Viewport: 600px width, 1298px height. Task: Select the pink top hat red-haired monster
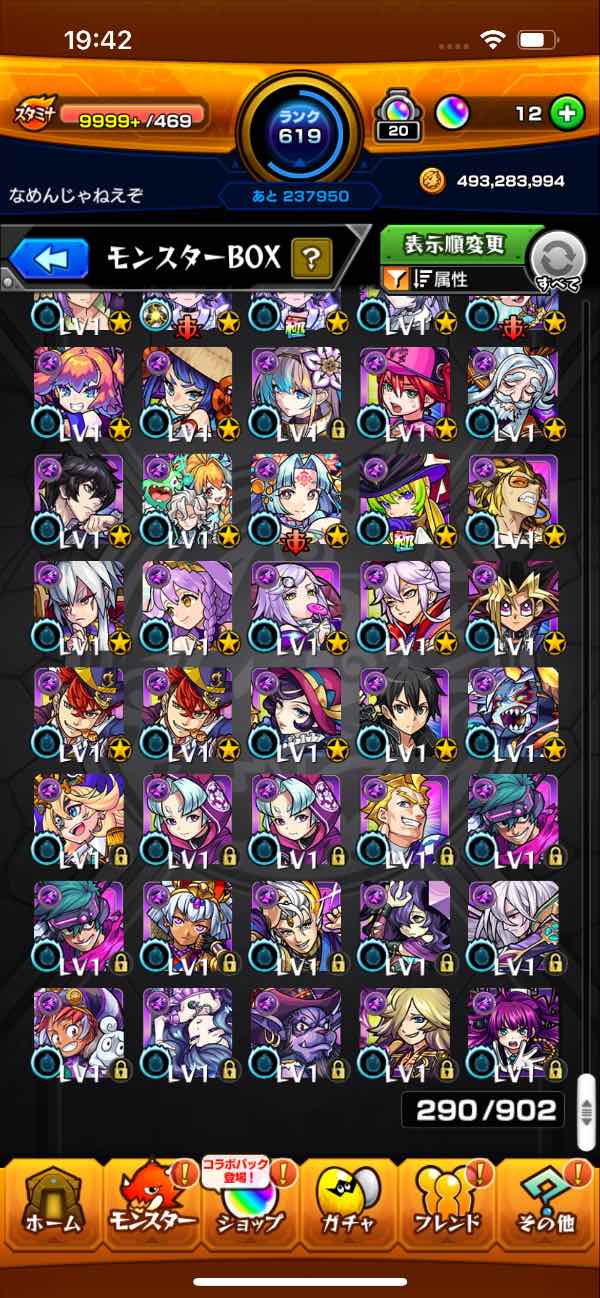click(x=404, y=393)
